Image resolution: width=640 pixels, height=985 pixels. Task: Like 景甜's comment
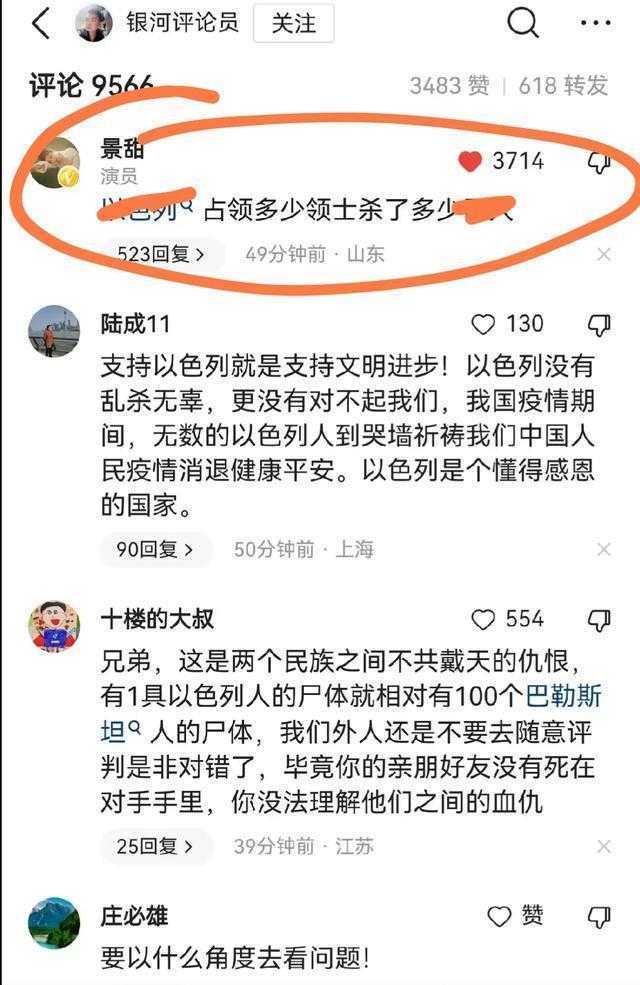point(470,161)
